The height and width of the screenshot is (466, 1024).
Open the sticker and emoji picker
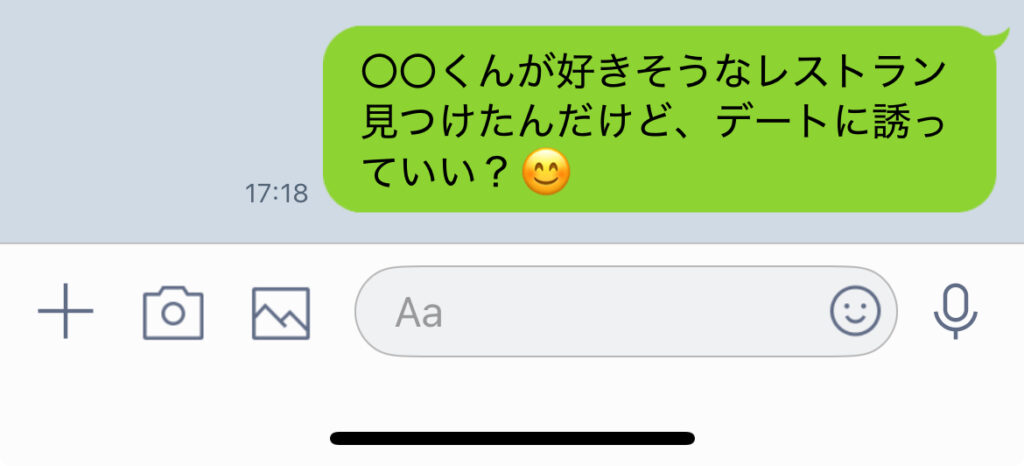pyautogui.click(x=855, y=312)
